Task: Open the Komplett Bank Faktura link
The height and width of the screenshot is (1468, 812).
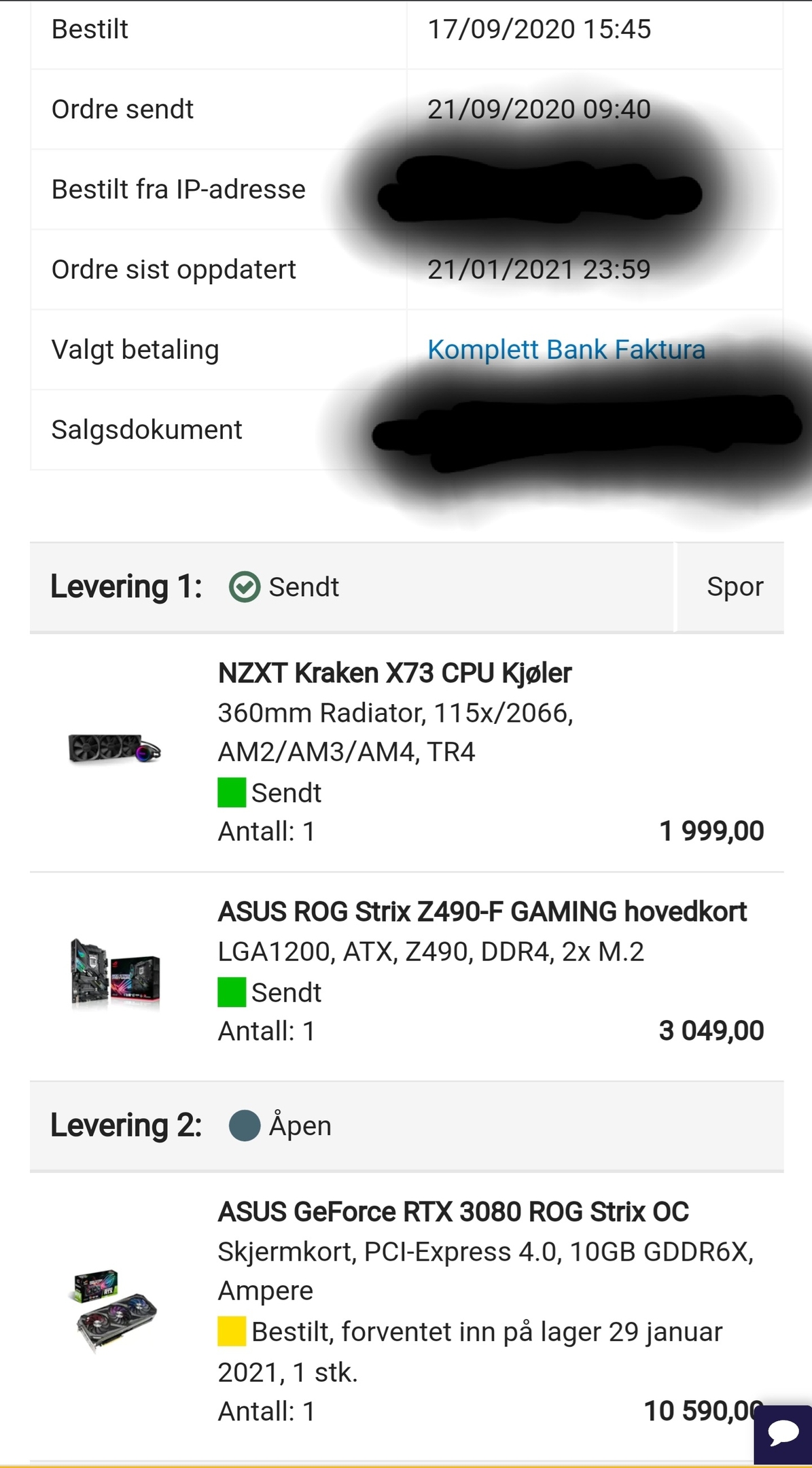Action: pyautogui.click(x=566, y=349)
